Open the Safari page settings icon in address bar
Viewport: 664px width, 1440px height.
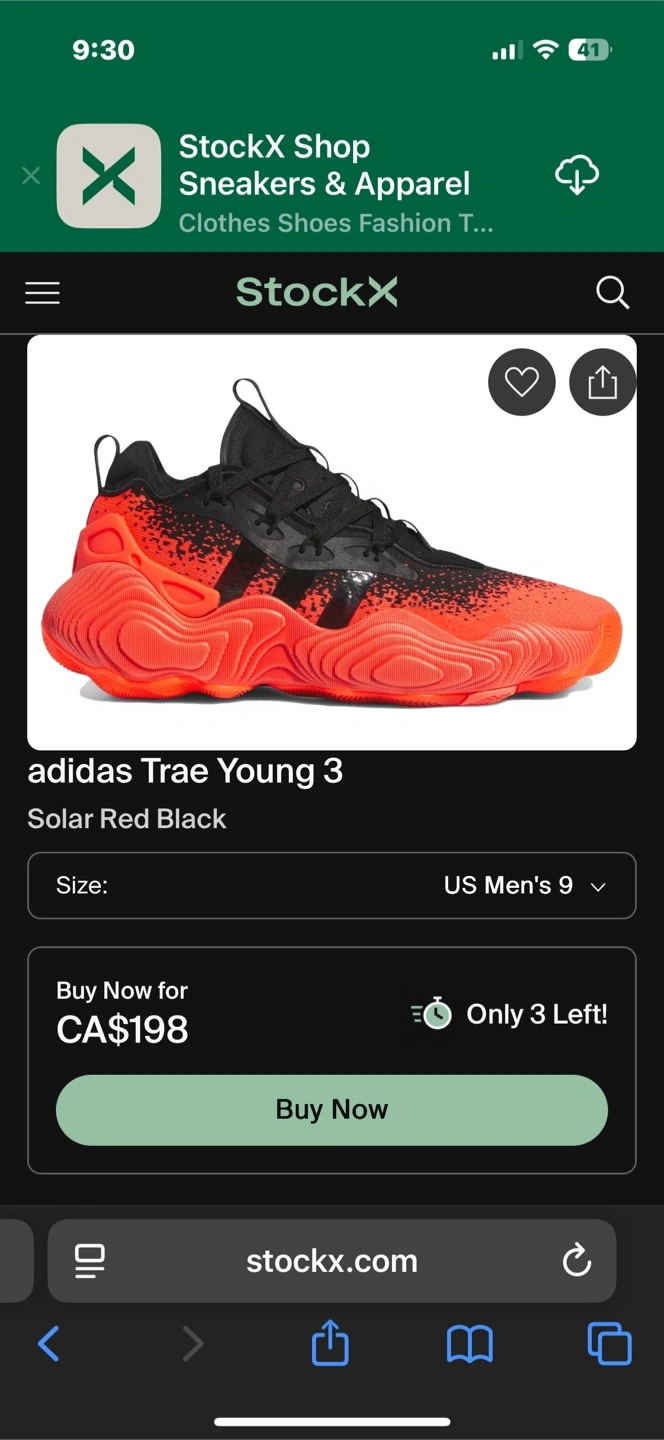click(90, 1261)
